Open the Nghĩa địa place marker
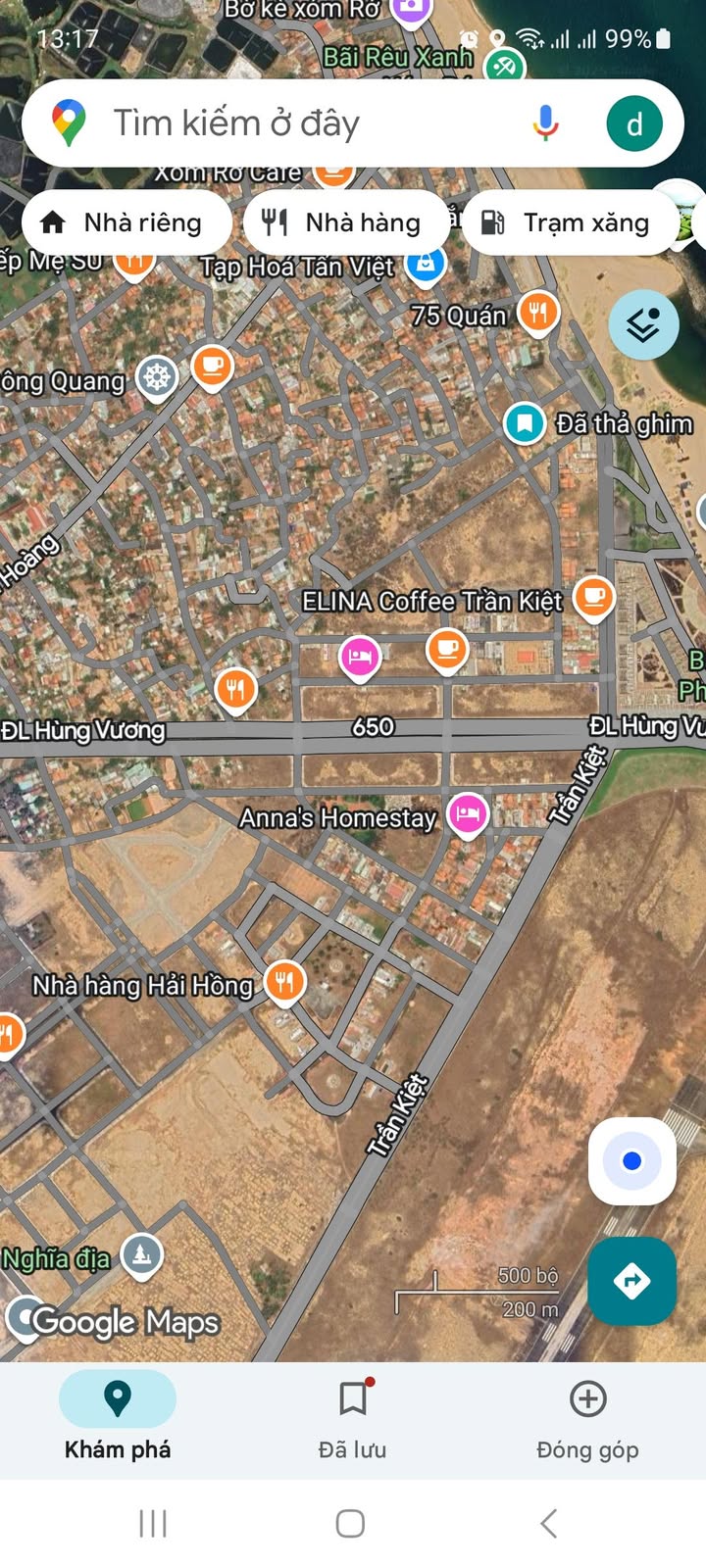 [142, 1254]
